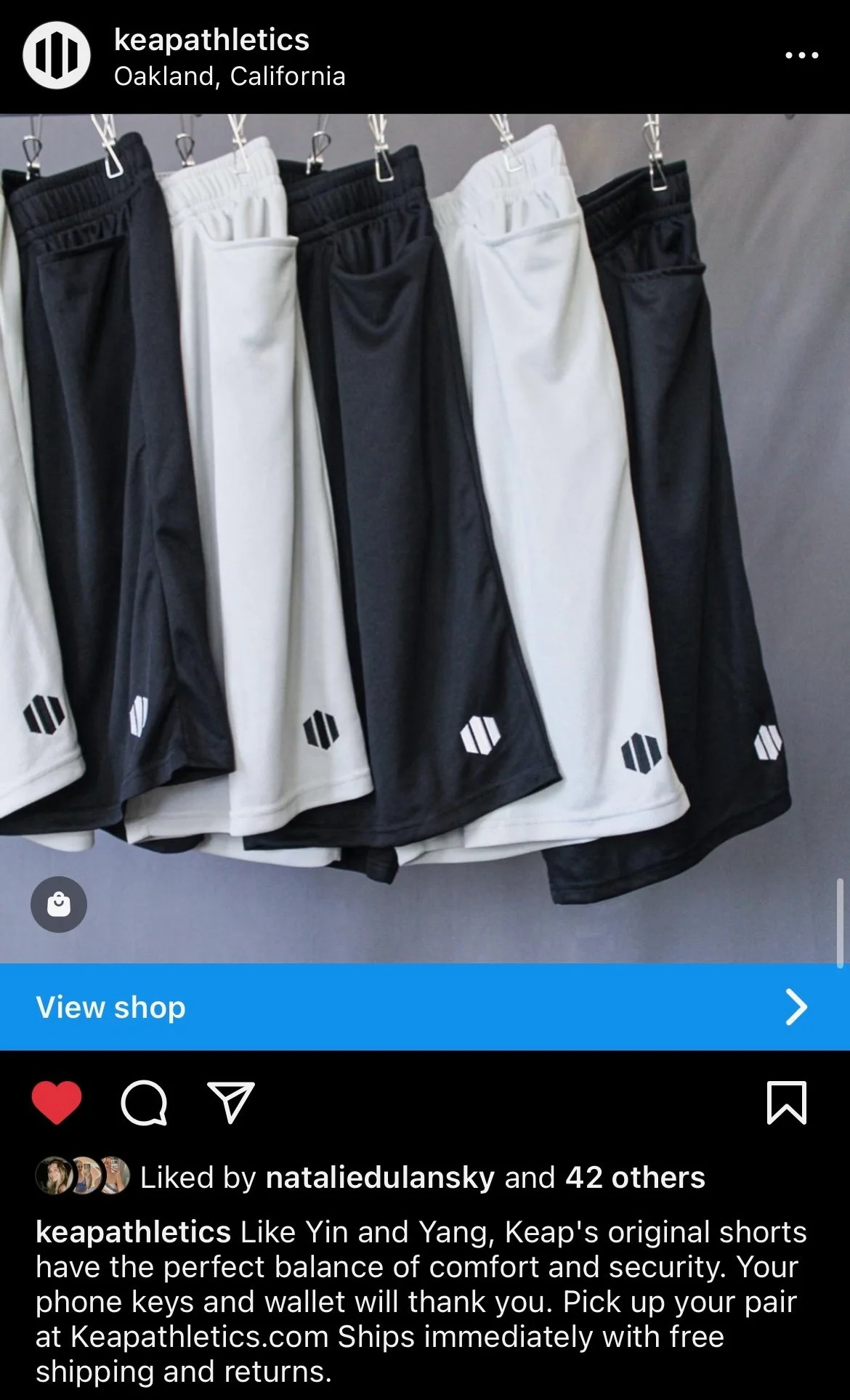View the 42 others who liked

[x=634, y=1178]
